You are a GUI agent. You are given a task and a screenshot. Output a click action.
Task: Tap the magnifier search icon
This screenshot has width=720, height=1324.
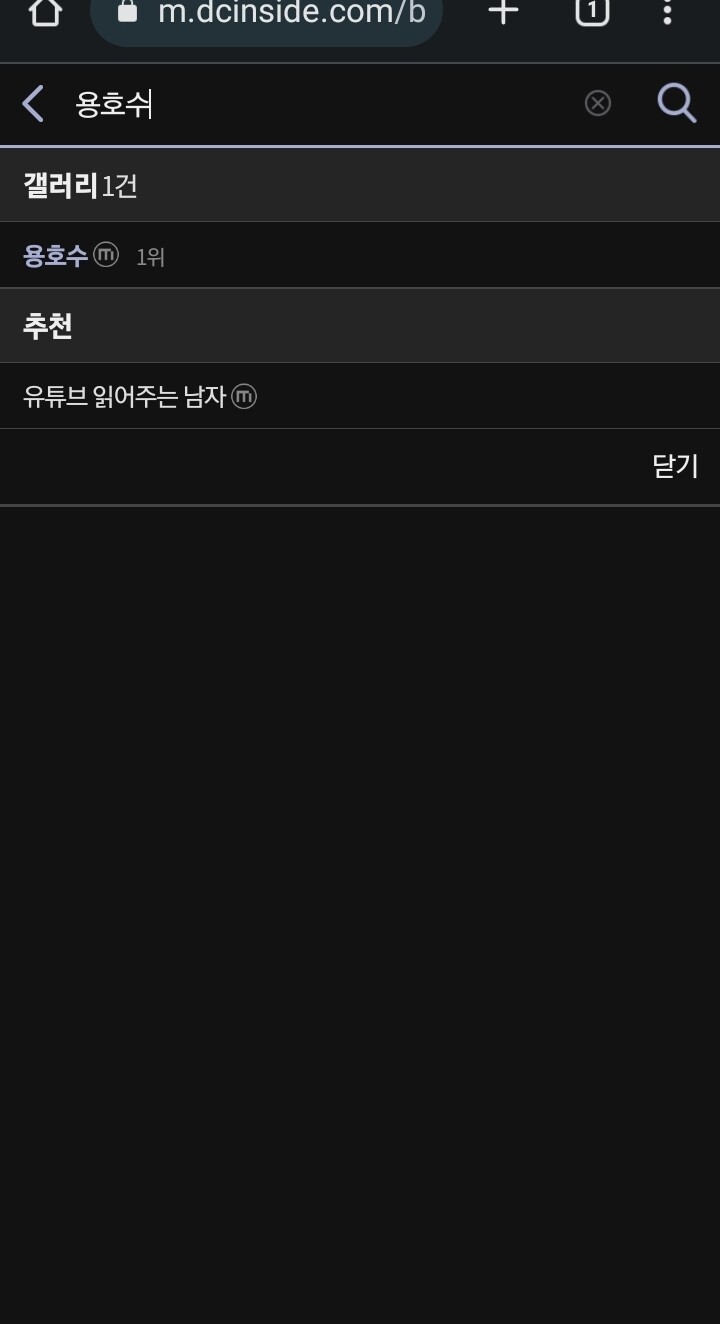click(677, 102)
